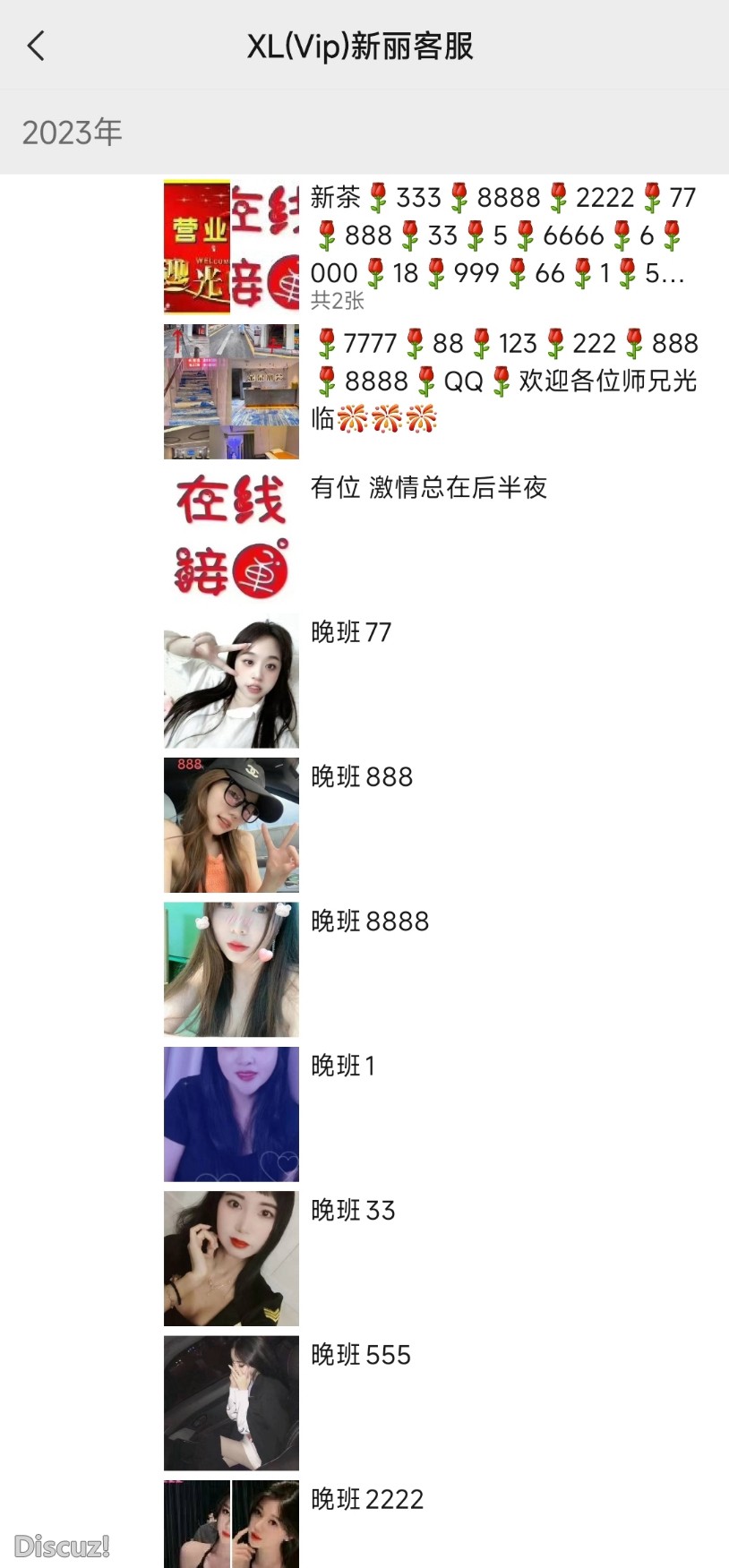Click the back arrow at top left
The width and height of the screenshot is (729, 1568).
(x=36, y=45)
